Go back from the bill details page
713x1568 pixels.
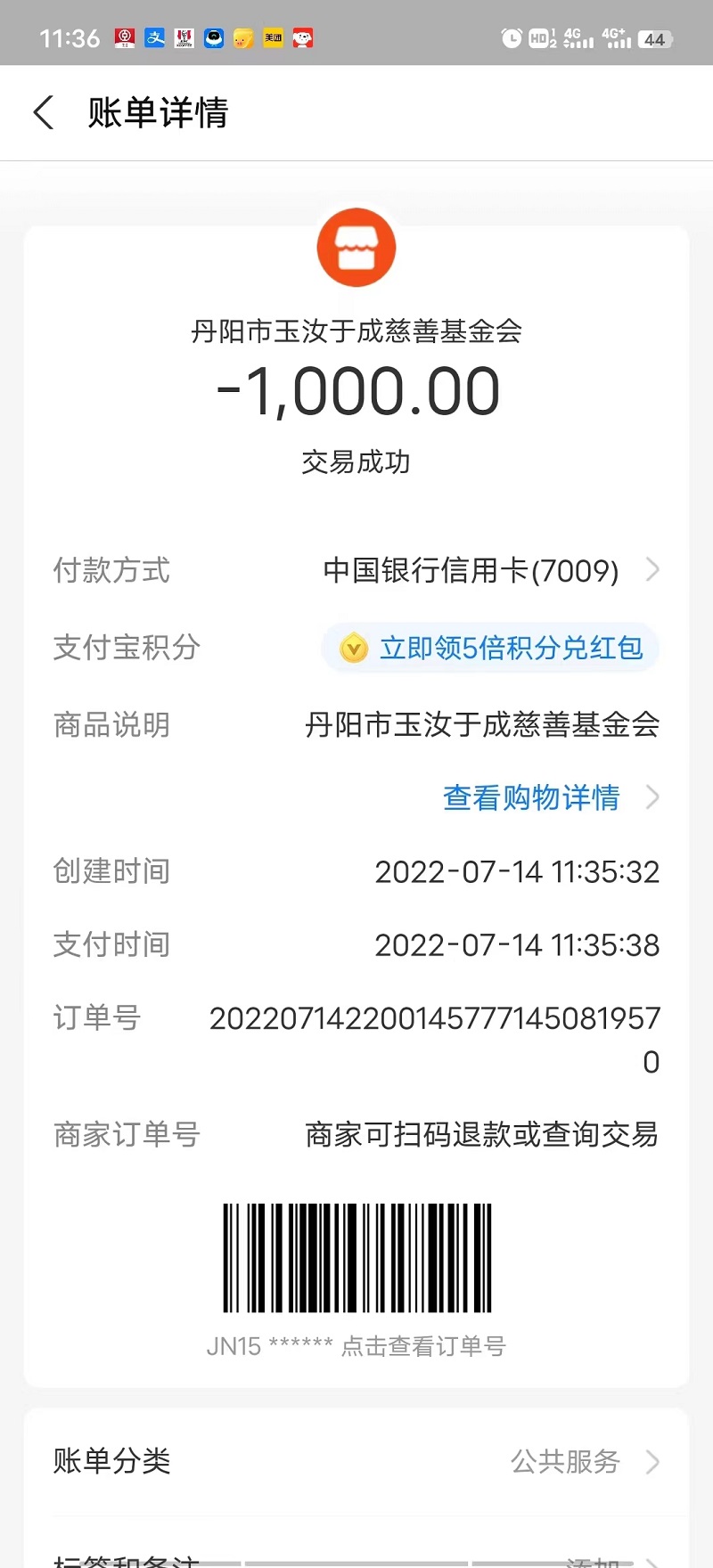click(44, 113)
